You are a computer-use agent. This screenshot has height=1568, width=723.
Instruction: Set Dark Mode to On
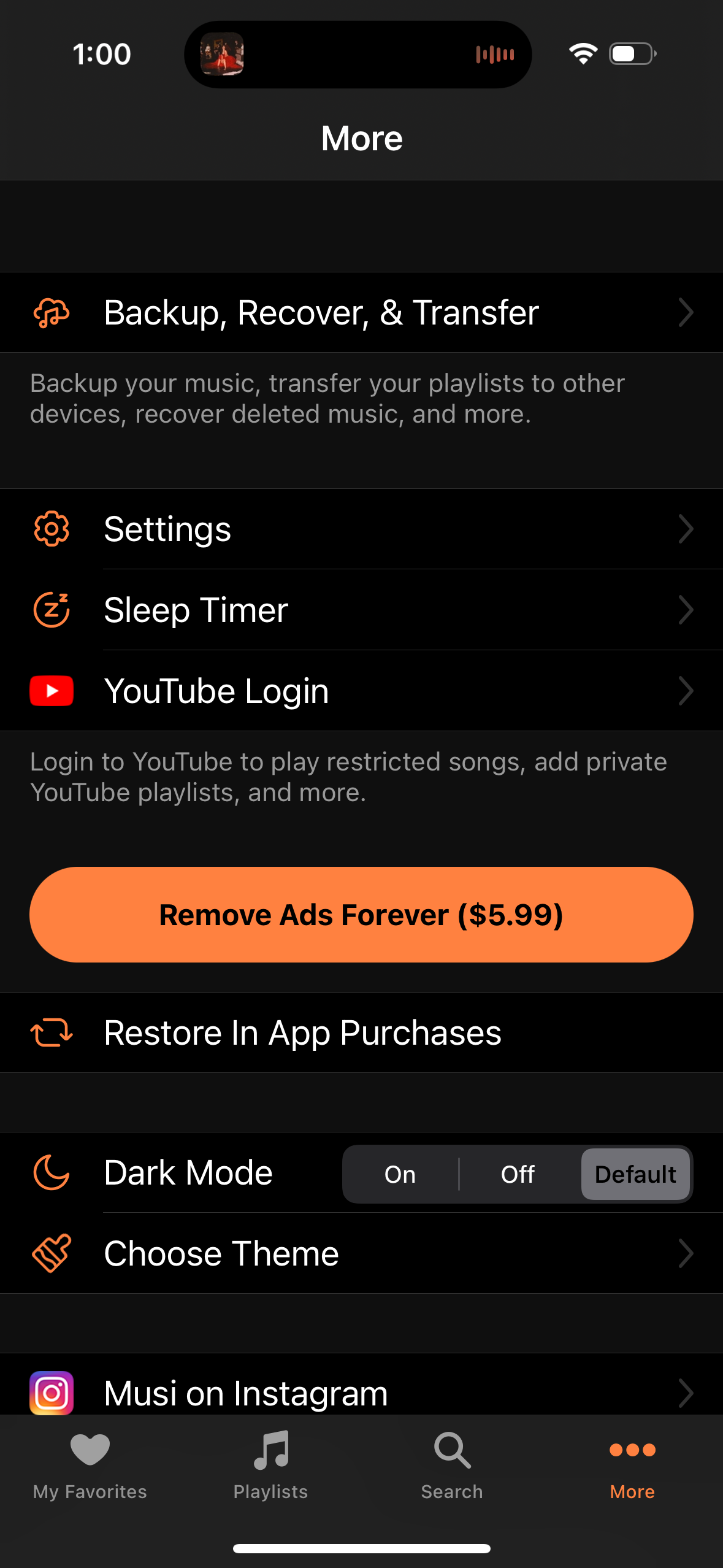(x=400, y=1174)
